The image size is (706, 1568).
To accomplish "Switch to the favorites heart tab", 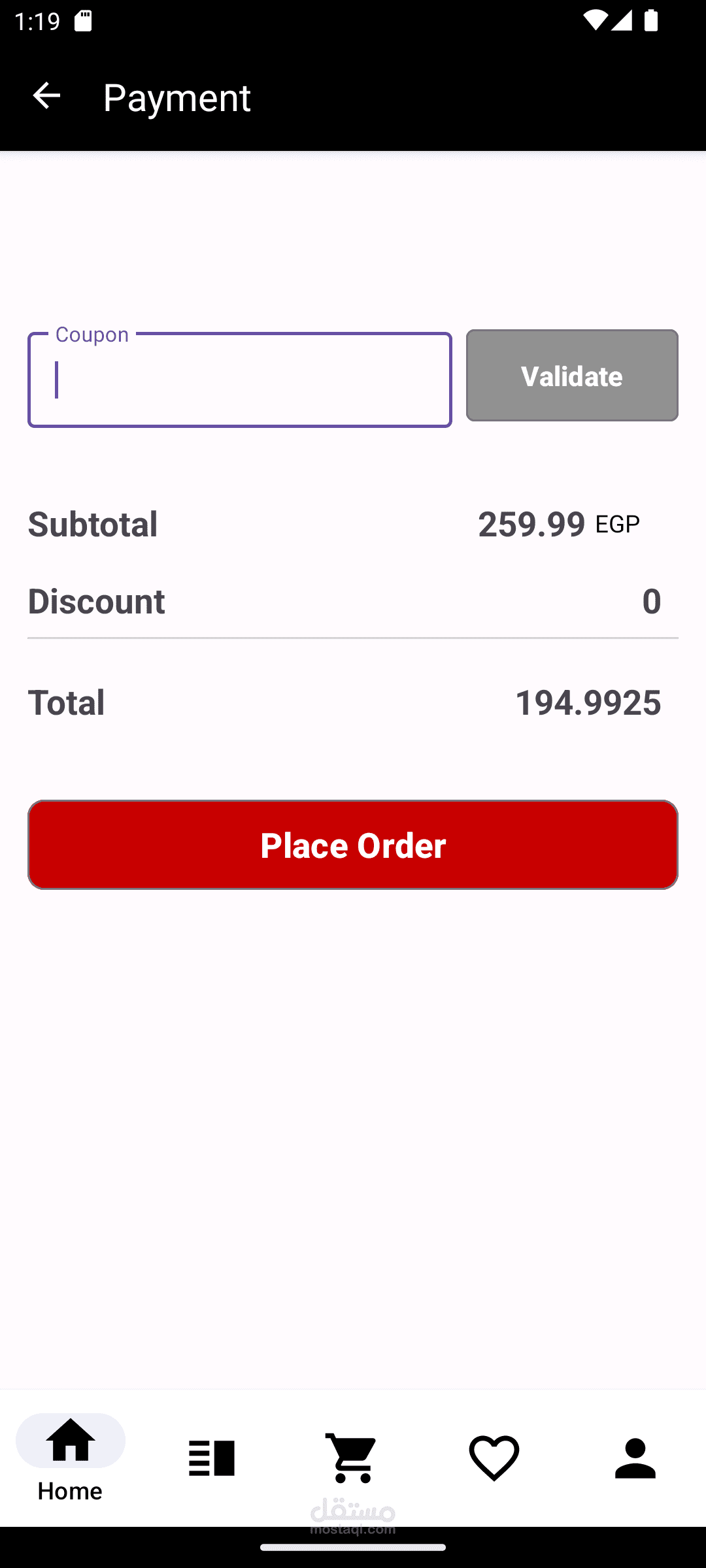I will [494, 1458].
